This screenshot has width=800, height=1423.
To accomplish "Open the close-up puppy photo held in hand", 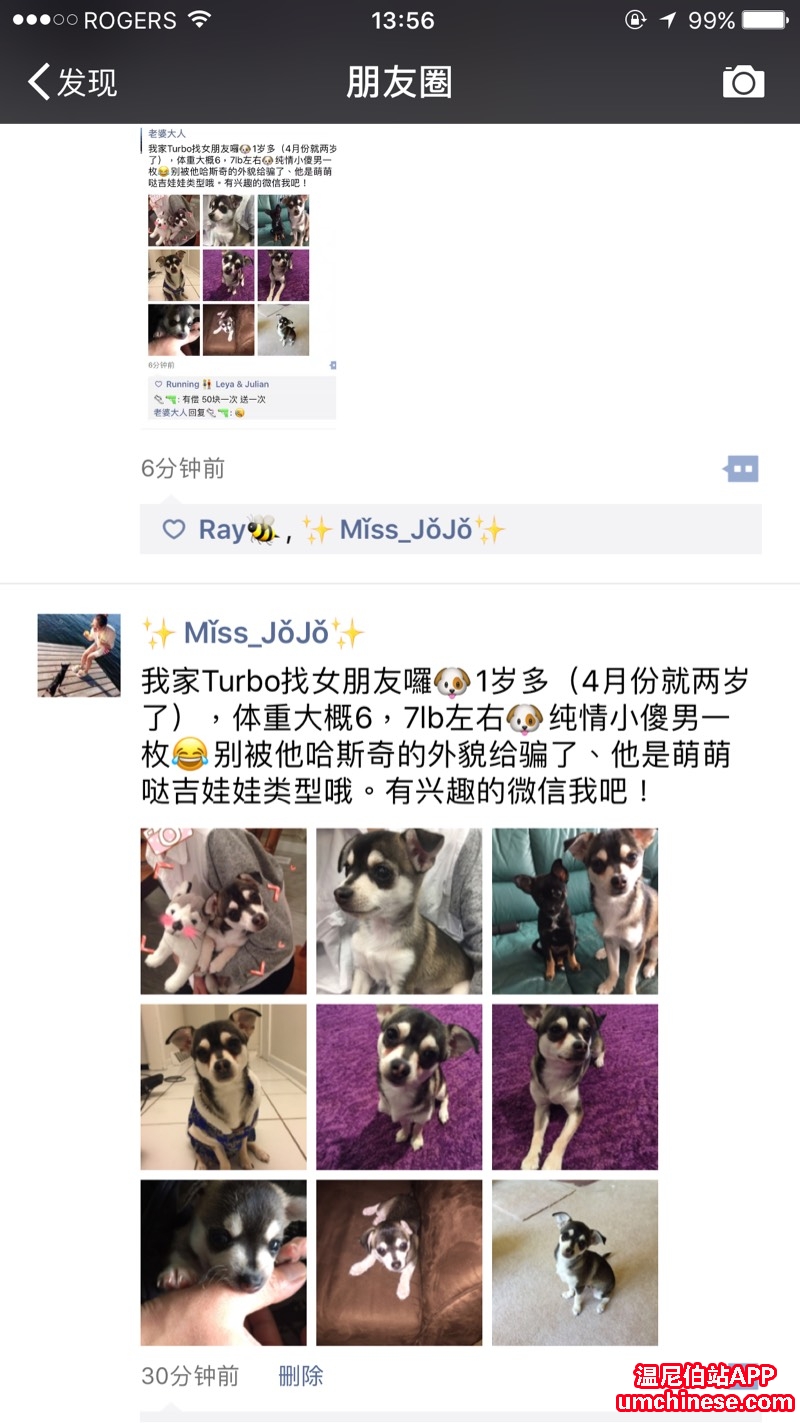I will pyautogui.click(x=223, y=1263).
